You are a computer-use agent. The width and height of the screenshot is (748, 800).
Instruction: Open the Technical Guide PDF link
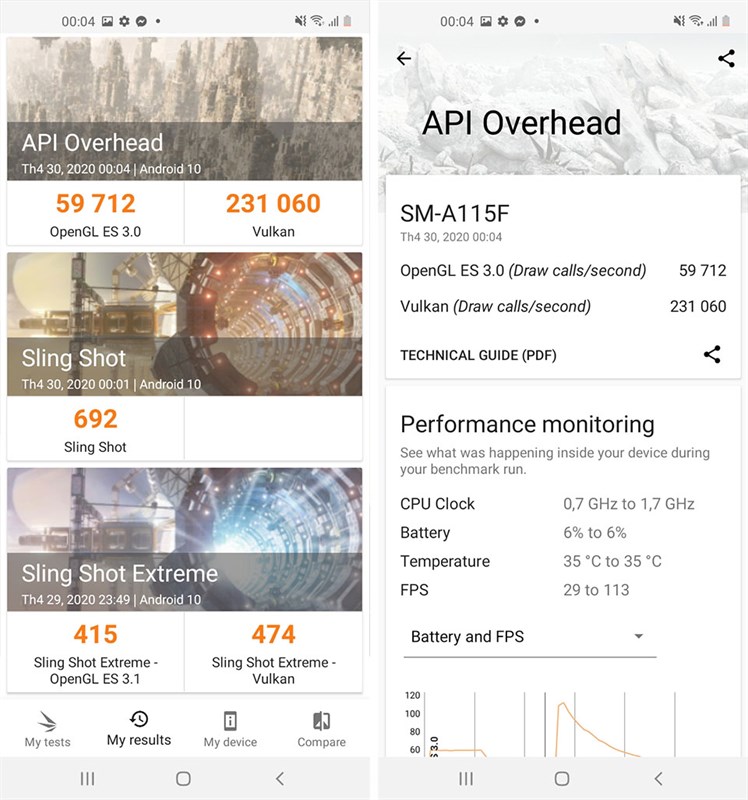click(x=477, y=355)
